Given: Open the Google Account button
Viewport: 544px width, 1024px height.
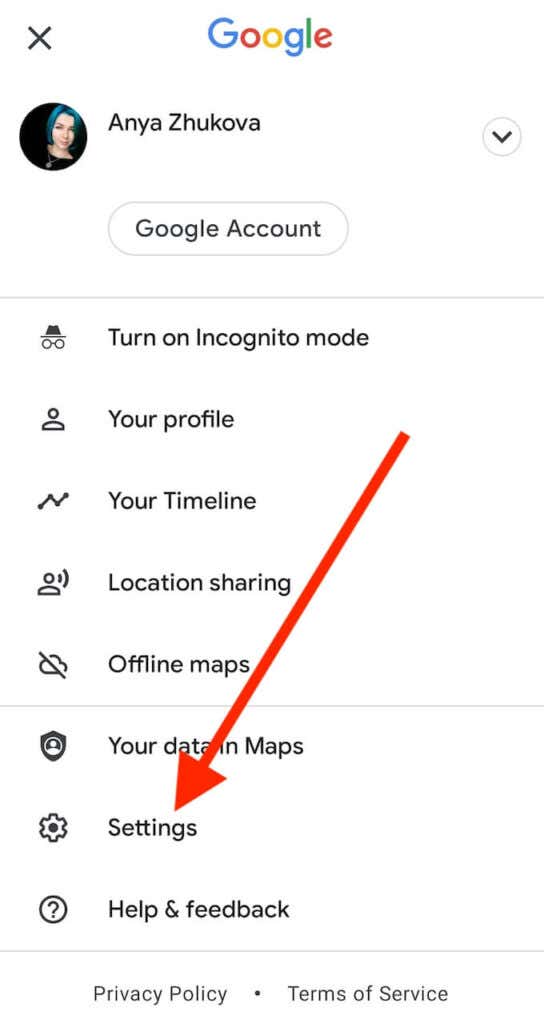Looking at the screenshot, I should click(x=228, y=229).
